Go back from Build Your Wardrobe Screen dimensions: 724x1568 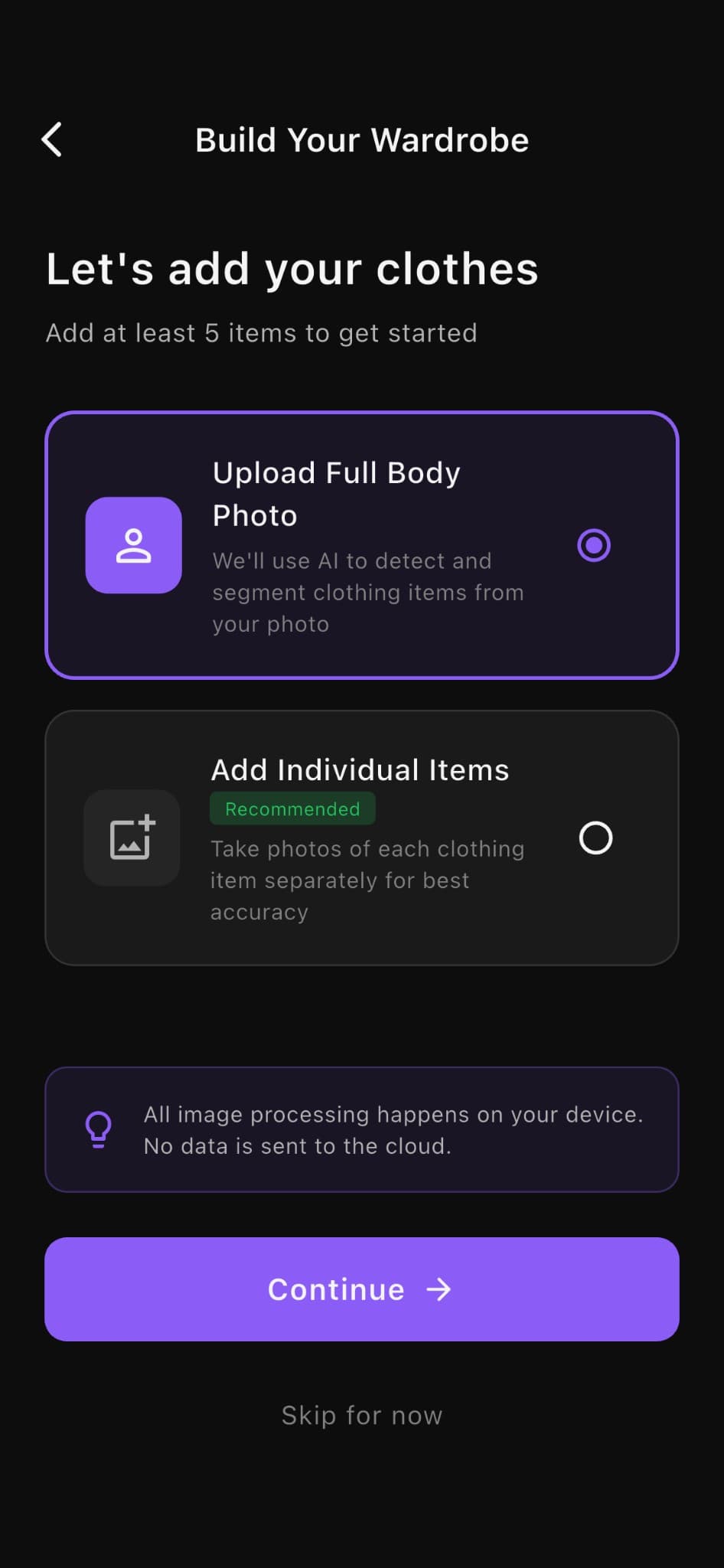click(x=52, y=140)
